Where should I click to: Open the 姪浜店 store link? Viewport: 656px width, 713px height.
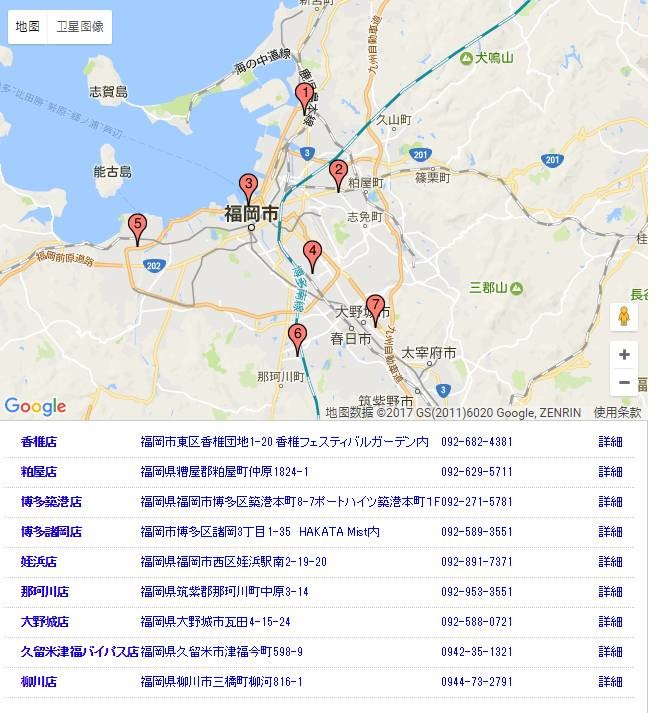[x=39, y=561]
